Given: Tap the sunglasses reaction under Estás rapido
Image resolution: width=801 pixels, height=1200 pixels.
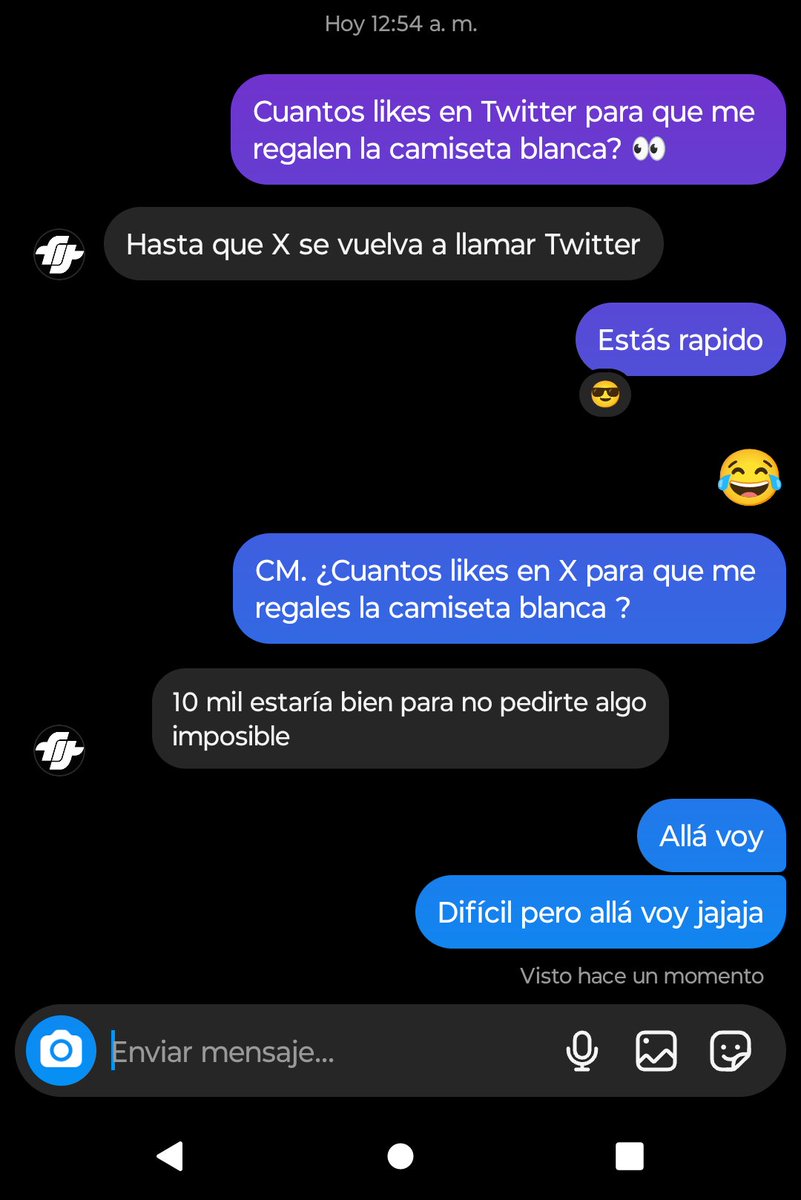Looking at the screenshot, I should click(605, 396).
